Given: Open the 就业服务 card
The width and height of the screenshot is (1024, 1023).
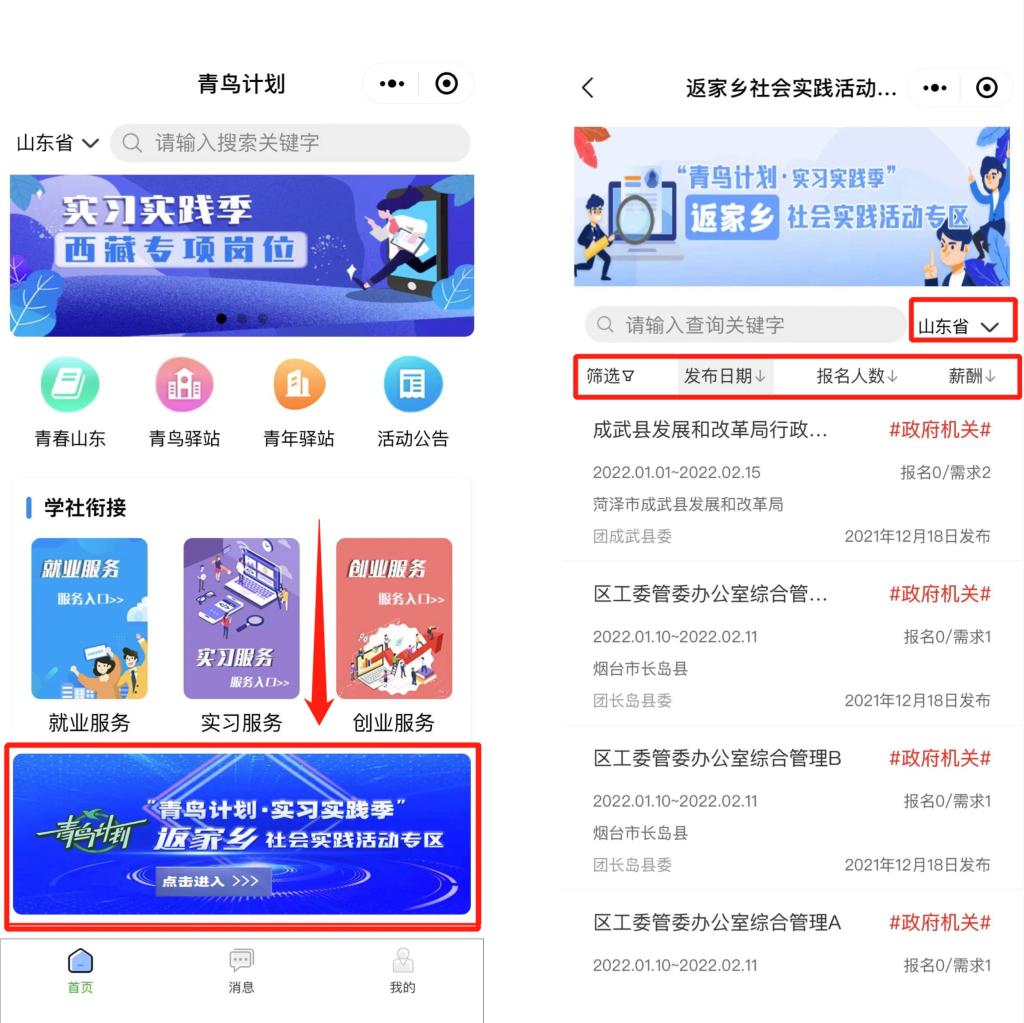Looking at the screenshot, I should pos(89,618).
